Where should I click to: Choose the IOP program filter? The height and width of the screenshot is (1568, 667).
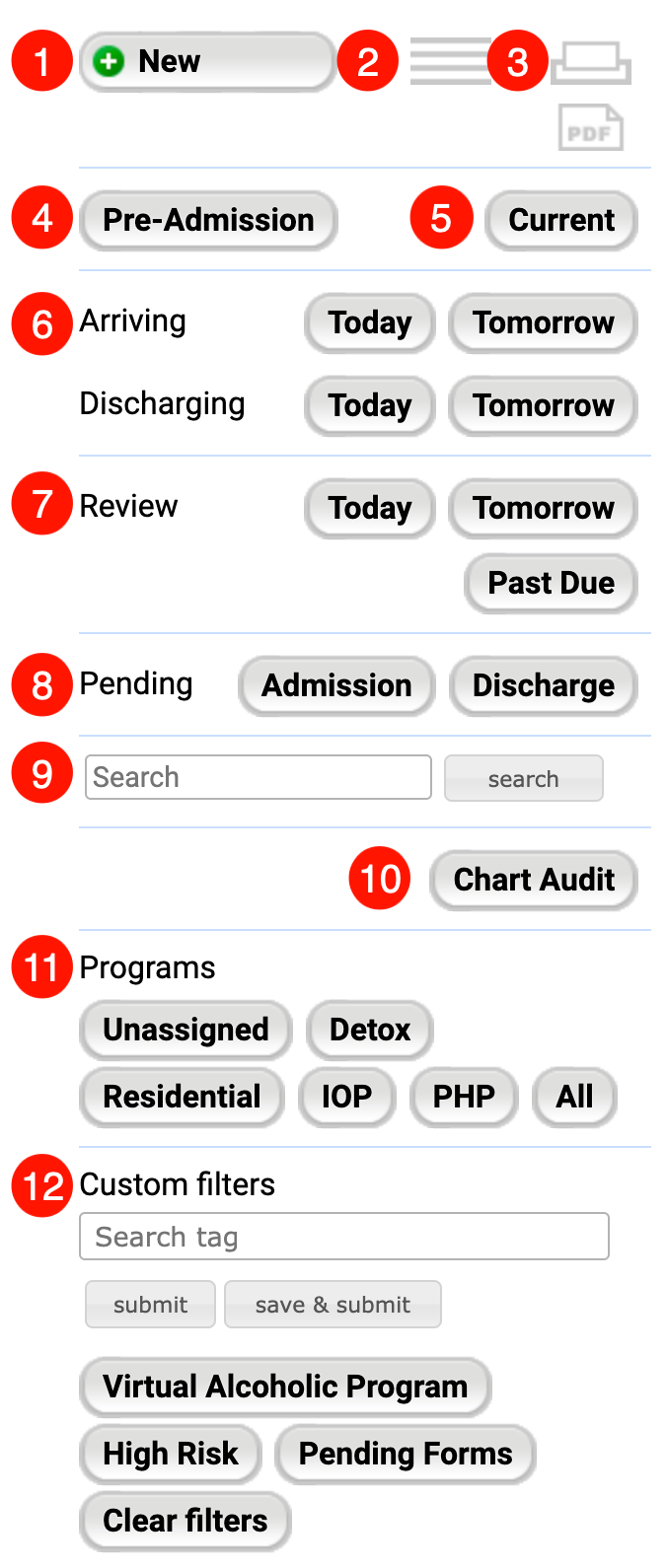tap(346, 1097)
